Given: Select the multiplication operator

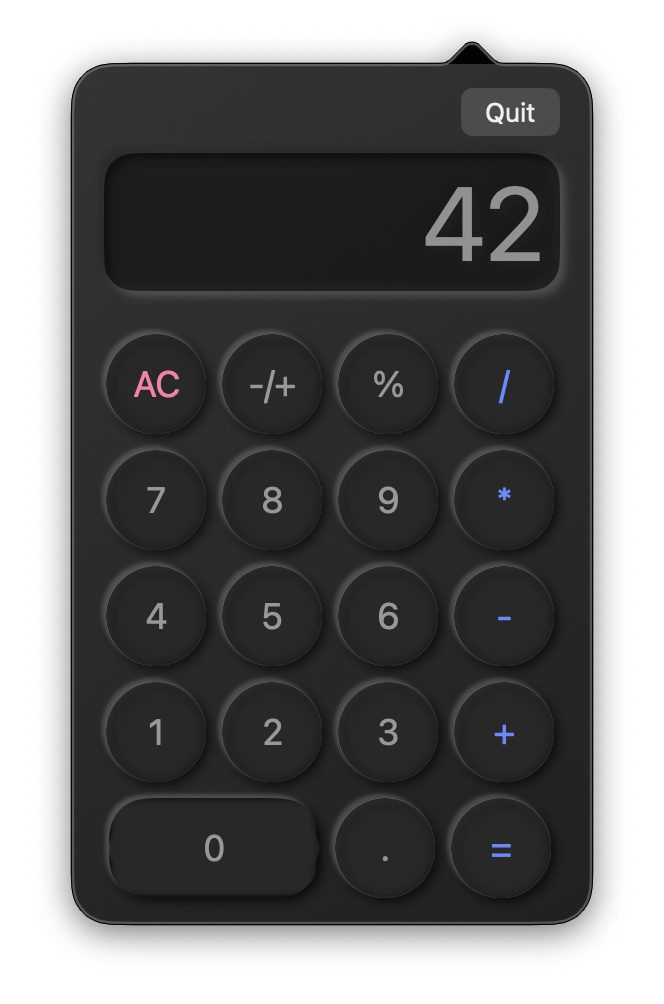Looking at the screenshot, I should click(x=504, y=500).
